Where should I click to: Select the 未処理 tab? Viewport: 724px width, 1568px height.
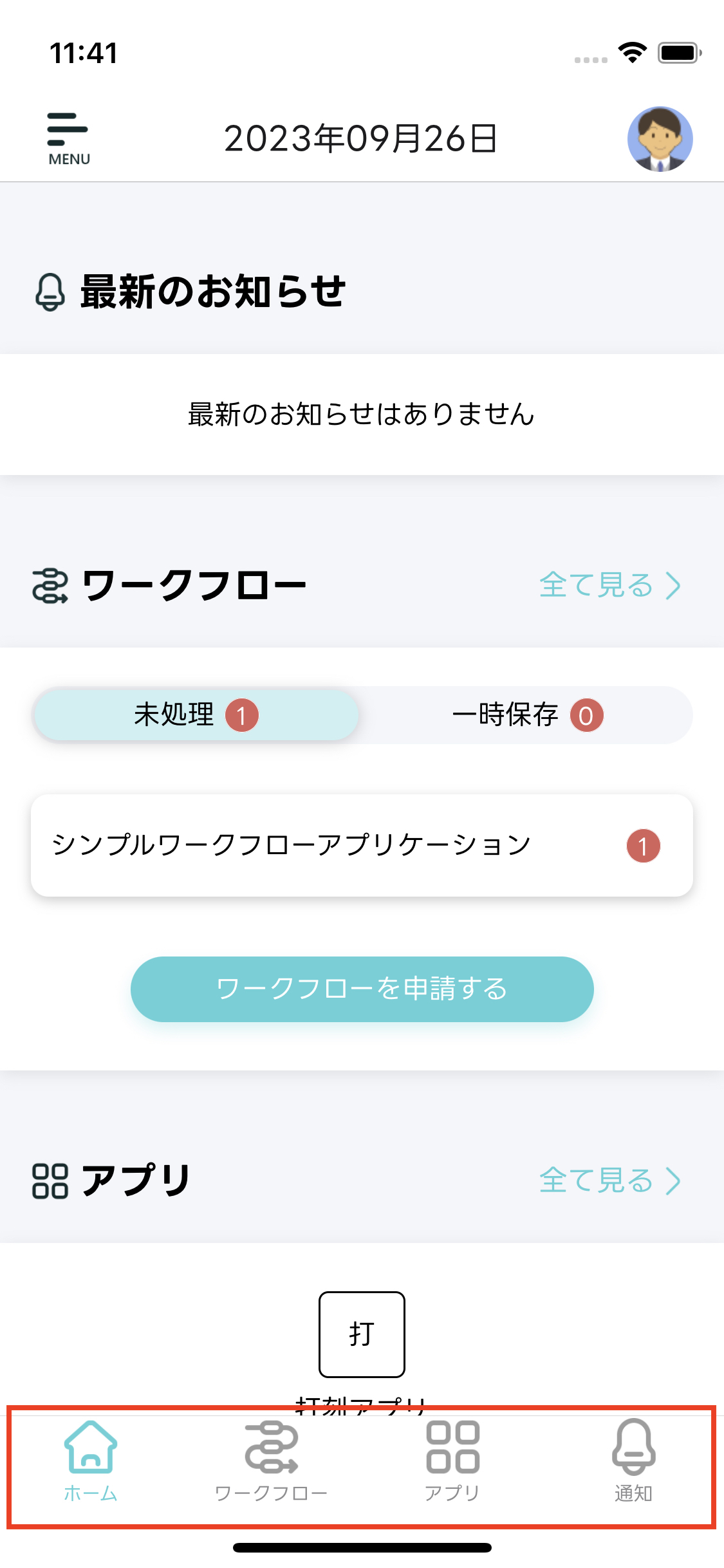tap(196, 715)
